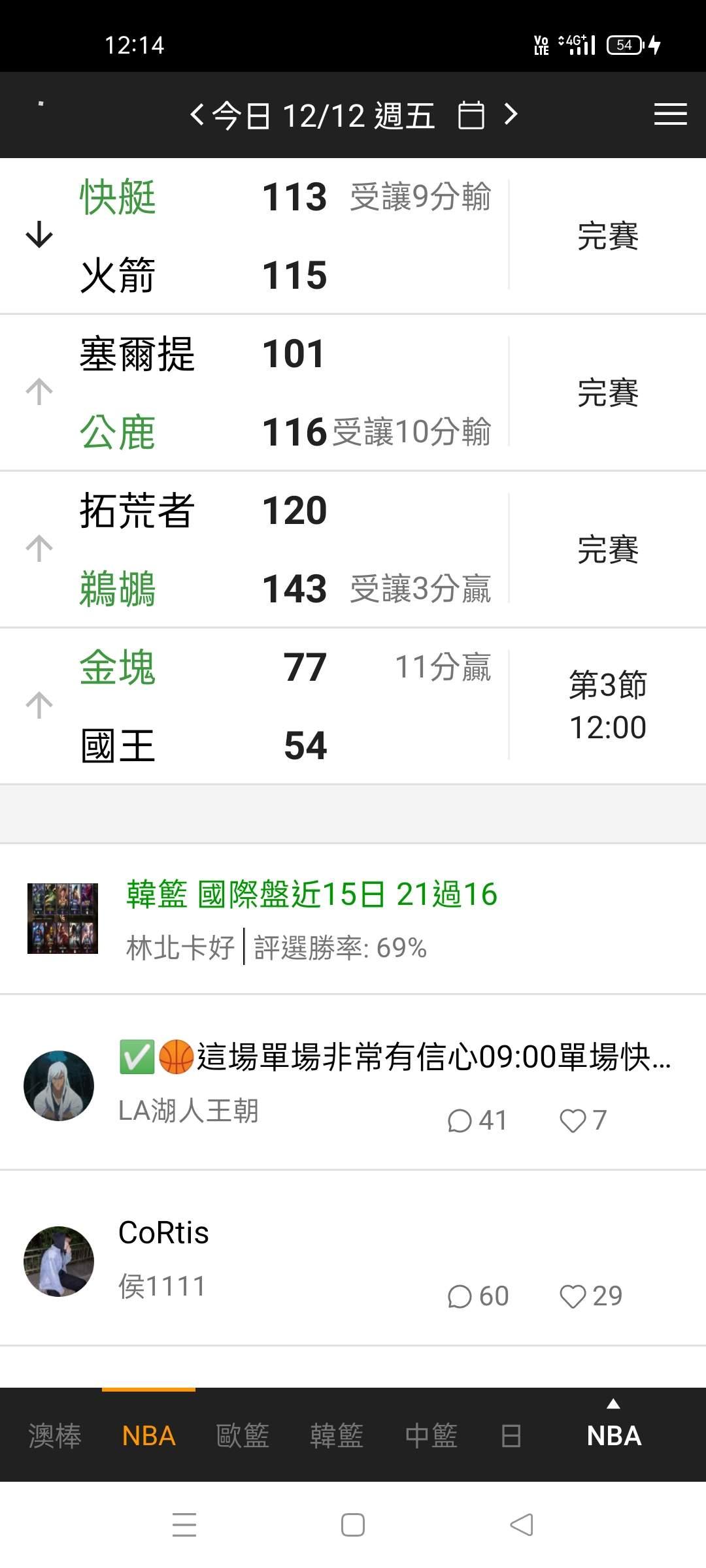Open the 快艇 vs 火箭 game
706x1568 pixels.
[353, 236]
